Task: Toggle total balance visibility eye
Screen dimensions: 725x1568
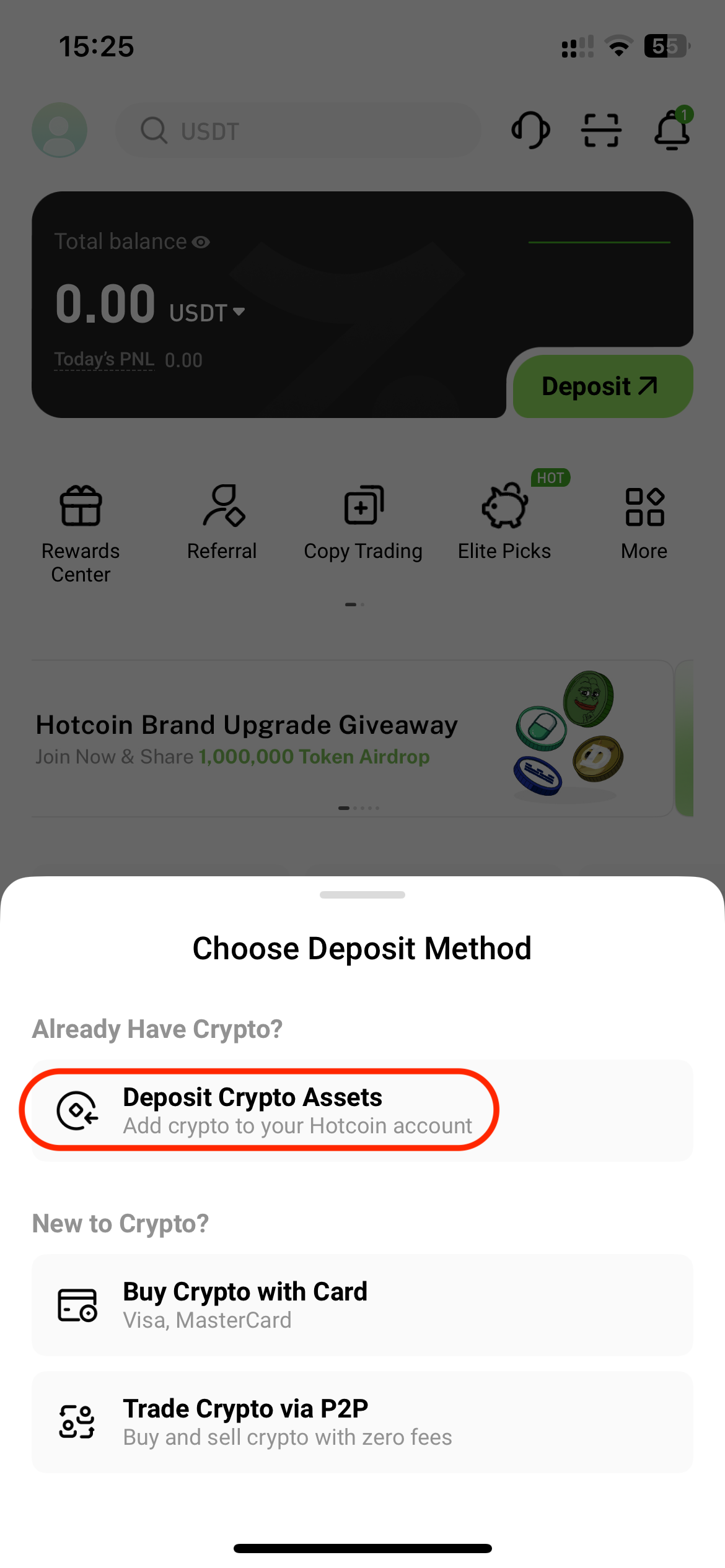Action: [x=201, y=242]
